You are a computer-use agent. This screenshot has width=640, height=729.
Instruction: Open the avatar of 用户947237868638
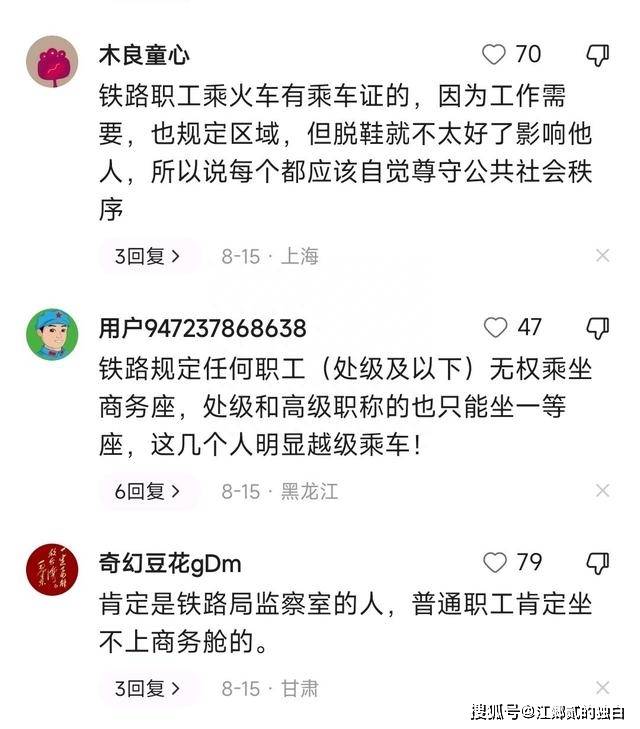[x=52, y=334]
